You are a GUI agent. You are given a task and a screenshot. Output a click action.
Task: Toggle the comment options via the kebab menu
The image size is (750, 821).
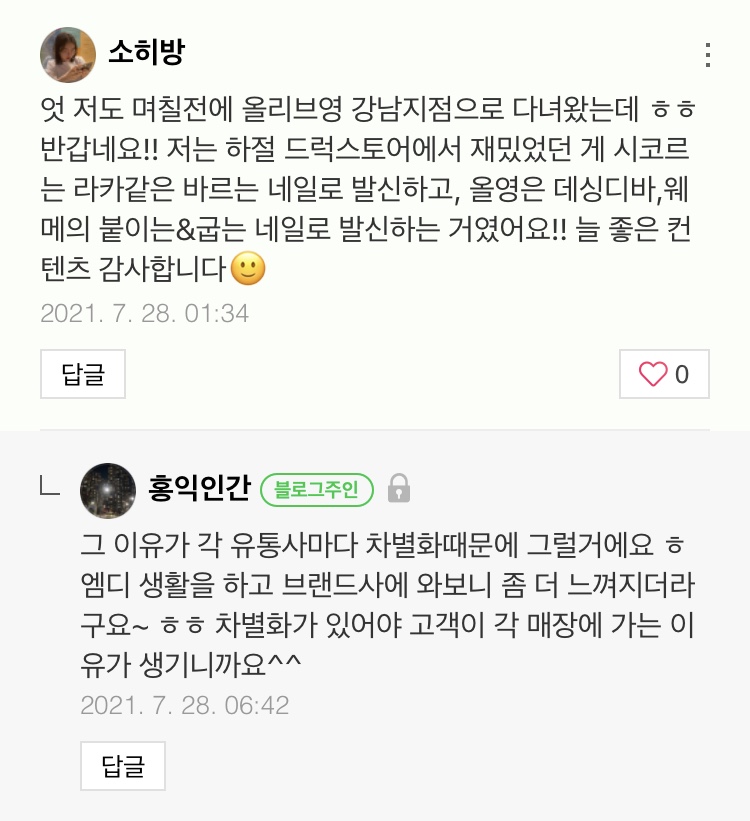pos(709,55)
